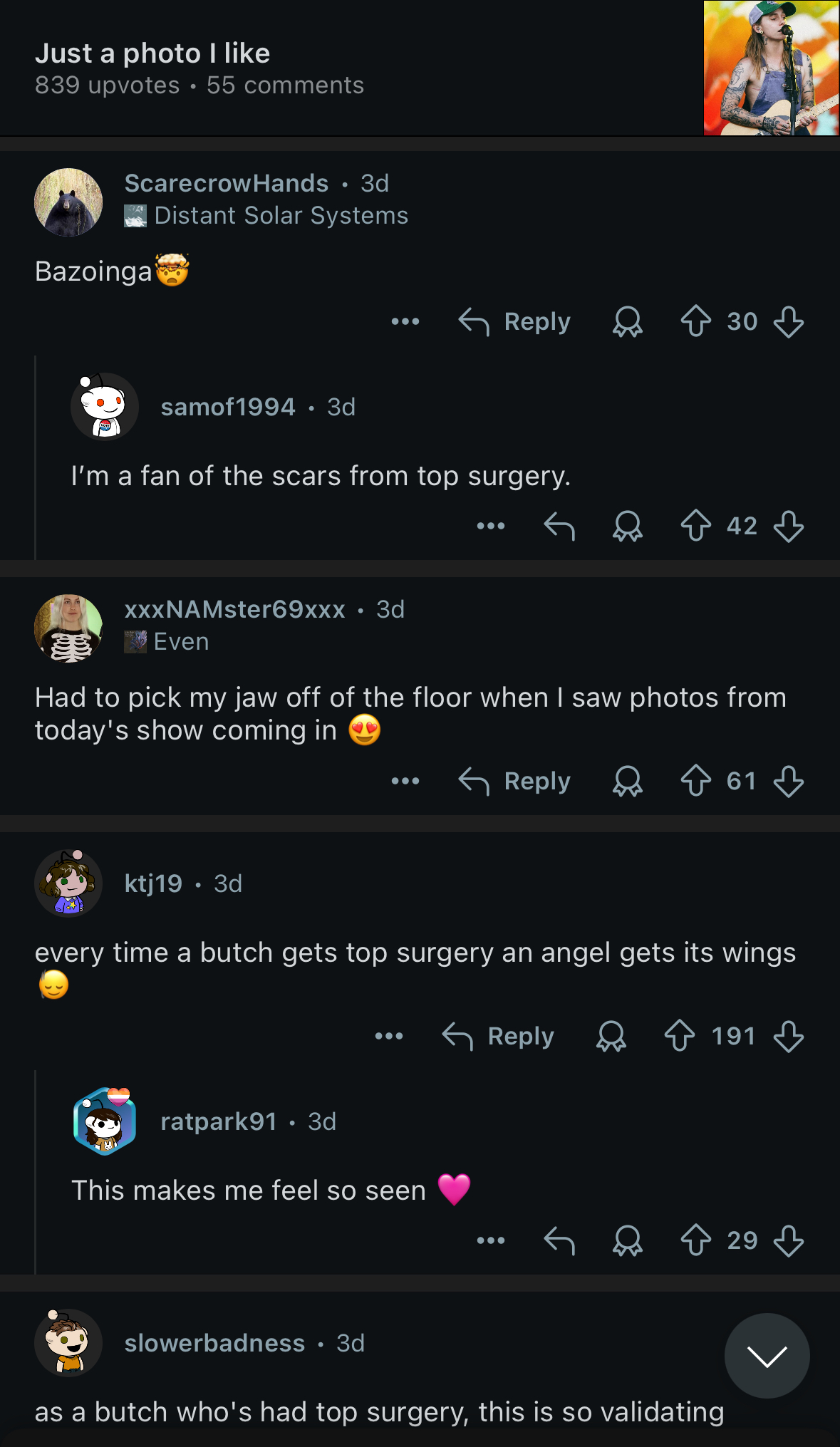
Task: Upvote ktj19's comment with 191 votes
Action: [680, 1036]
